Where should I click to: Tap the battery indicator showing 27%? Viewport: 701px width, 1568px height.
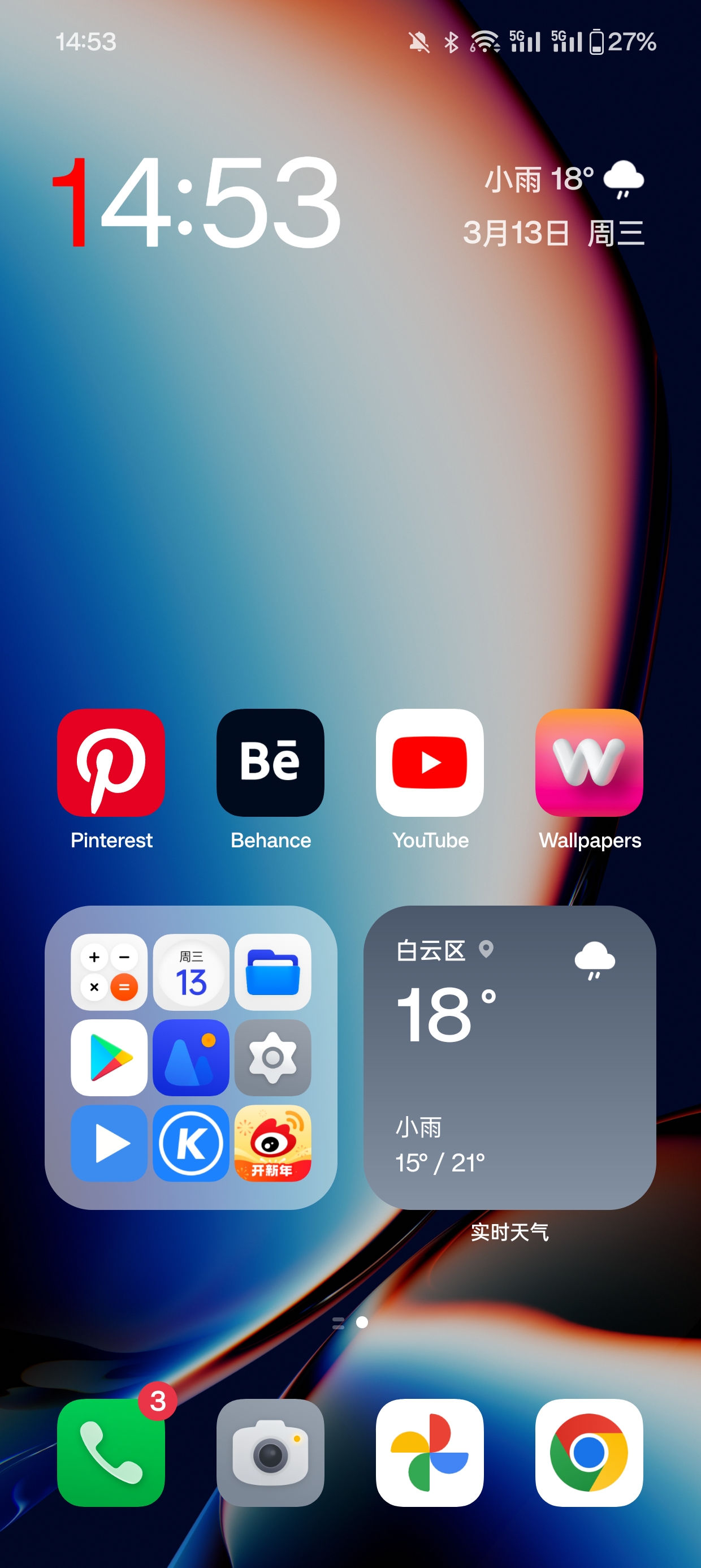[622, 42]
